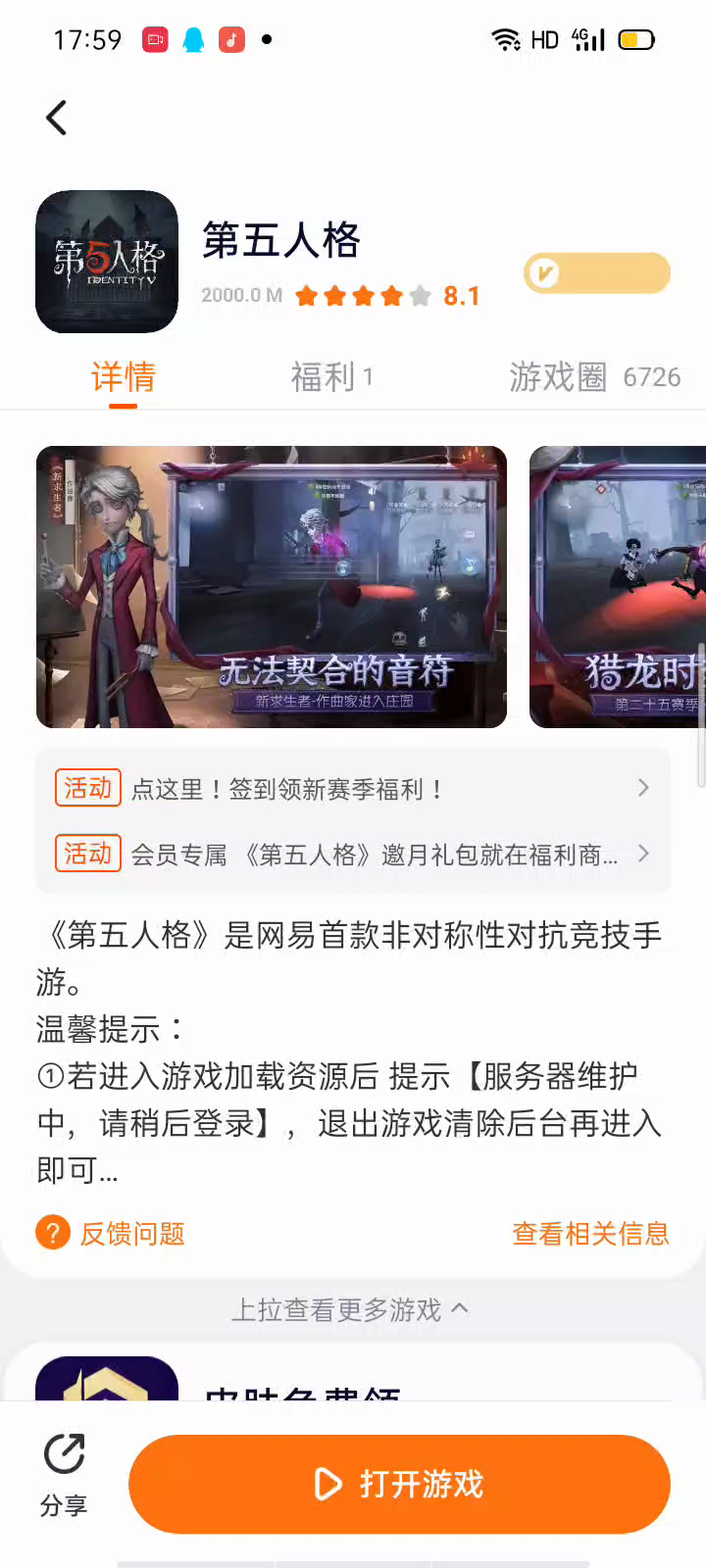Go back using the top-left arrow
706x1568 pixels.
(57, 119)
